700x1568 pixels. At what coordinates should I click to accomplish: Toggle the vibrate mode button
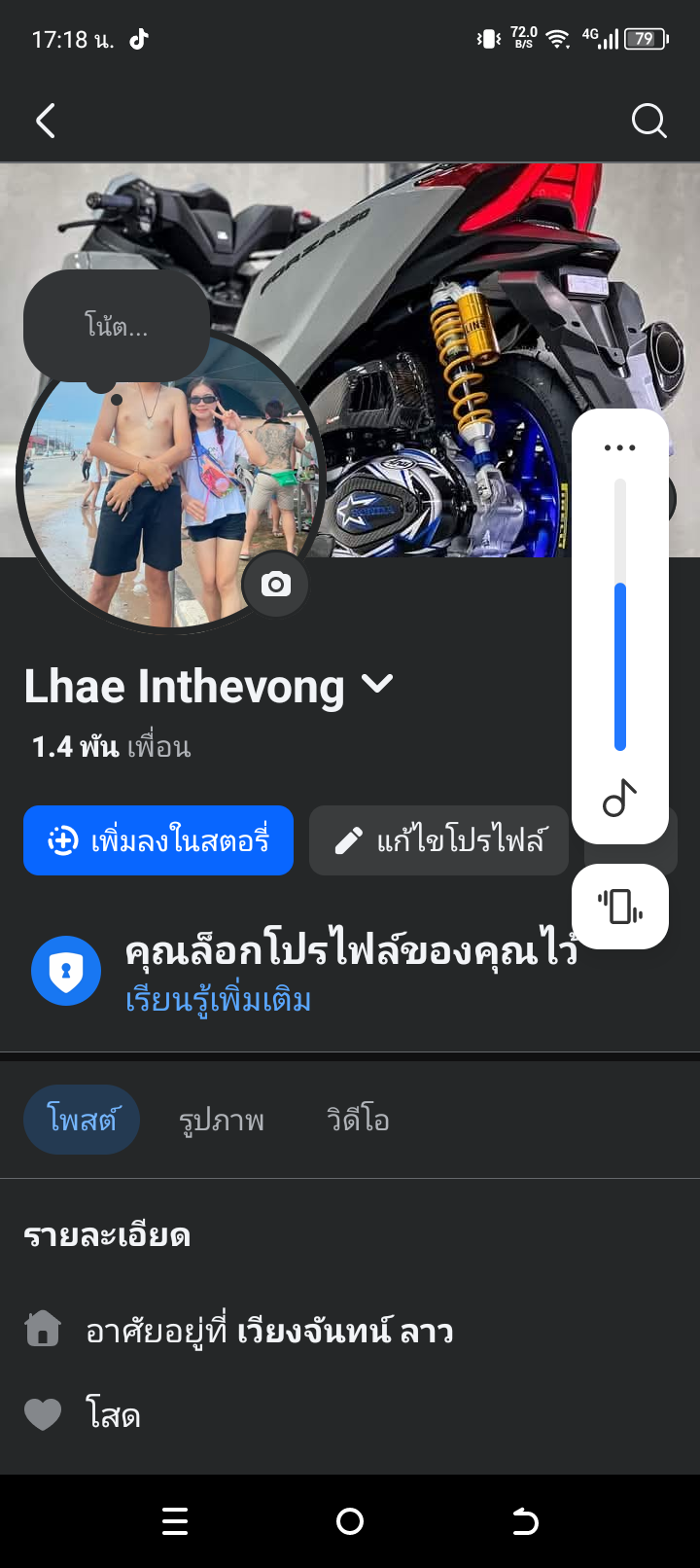(619, 907)
